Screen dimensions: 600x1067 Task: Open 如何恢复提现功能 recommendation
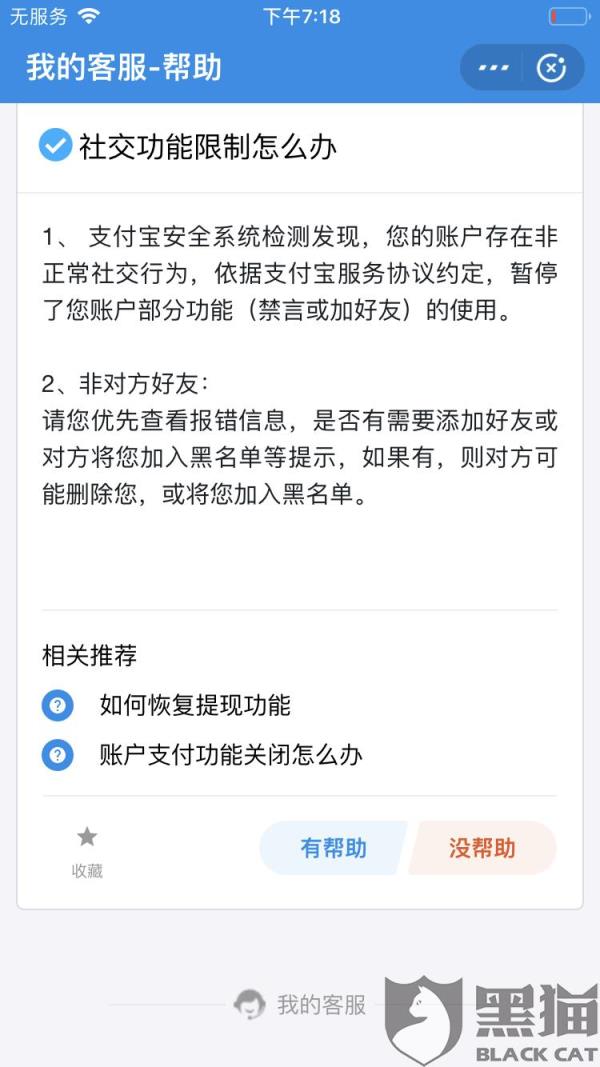coord(195,705)
